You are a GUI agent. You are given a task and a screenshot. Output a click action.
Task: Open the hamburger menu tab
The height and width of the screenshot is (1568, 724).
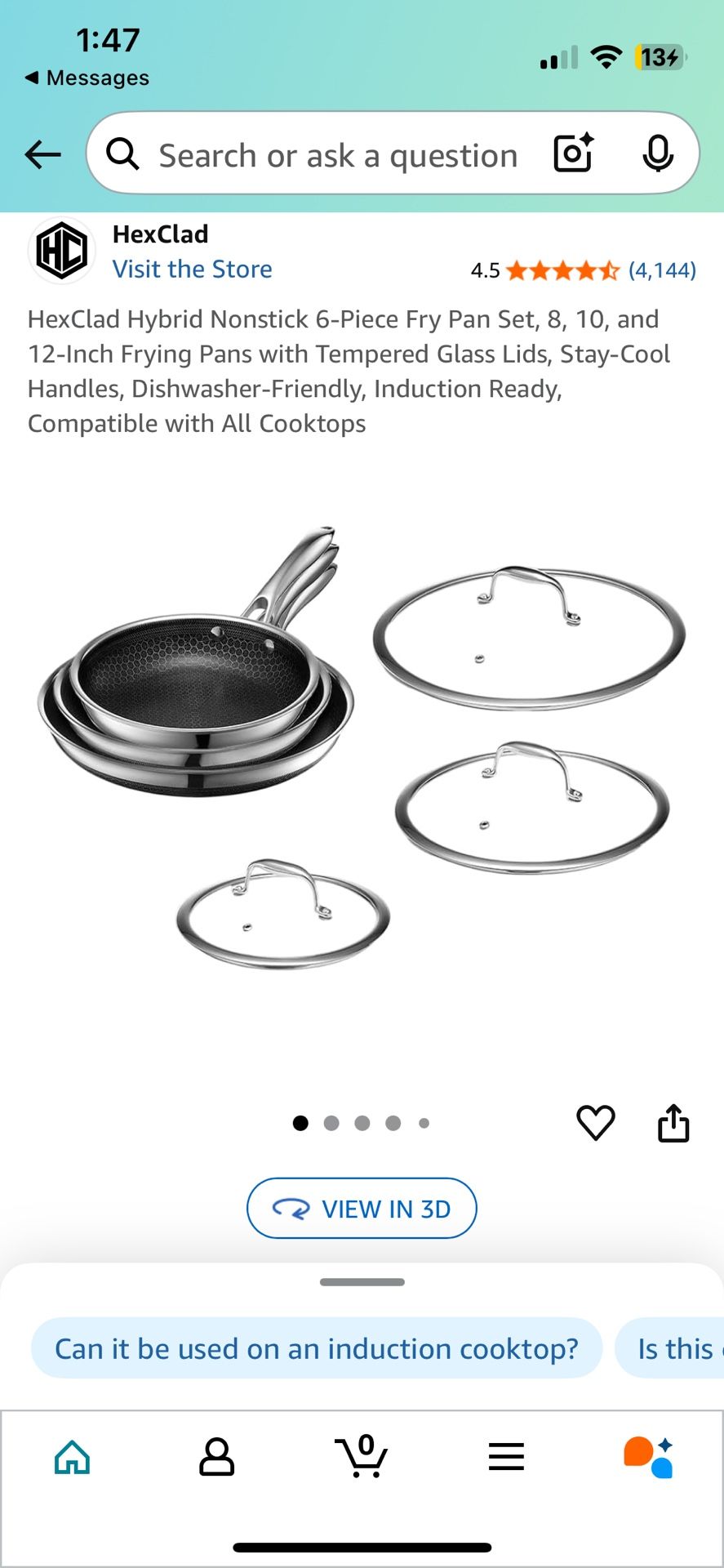tap(506, 1457)
